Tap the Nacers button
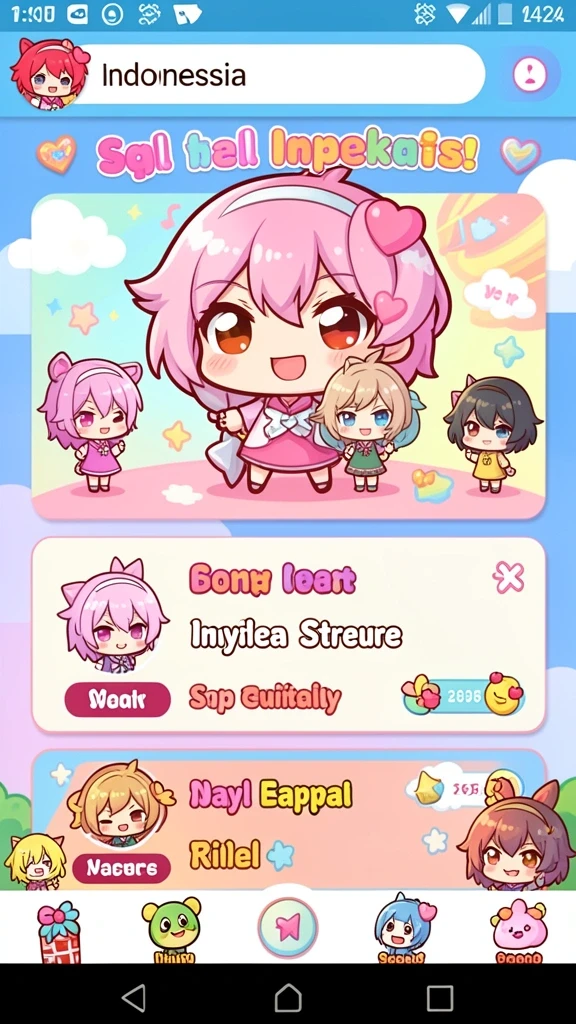This screenshot has height=1024, width=576. 121,868
